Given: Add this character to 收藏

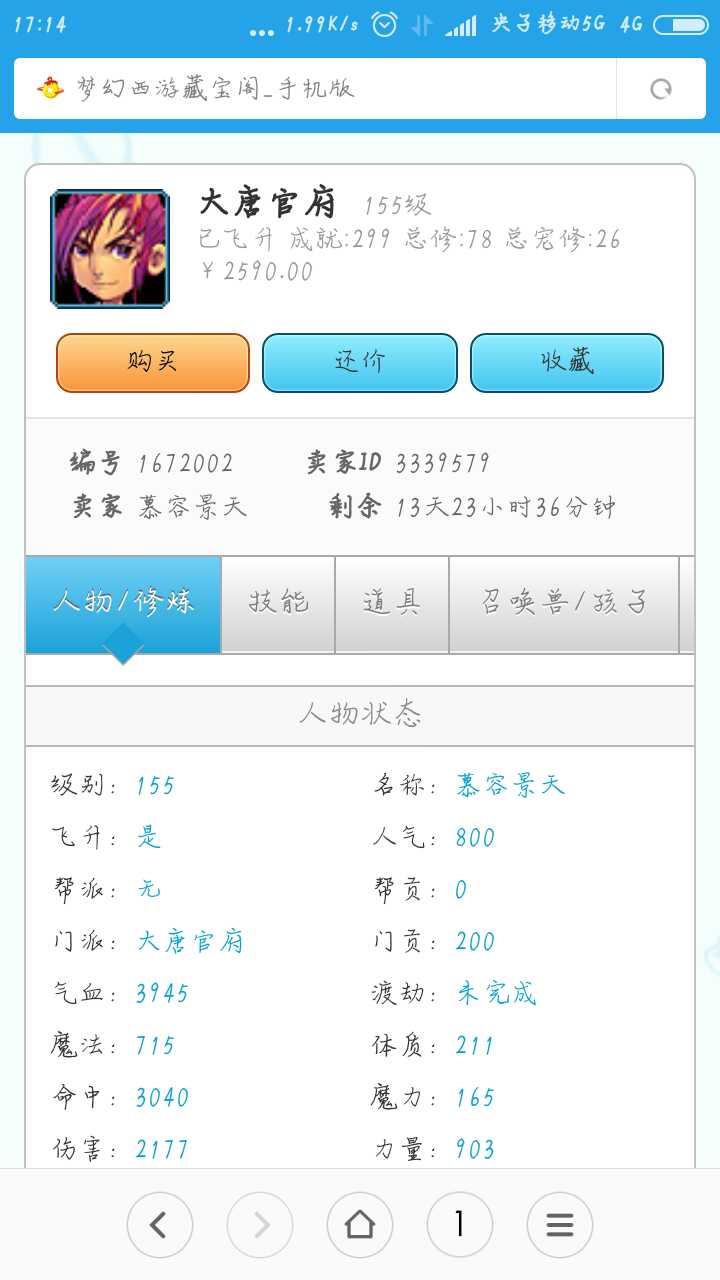Looking at the screenshot, I should coord(567,362).
